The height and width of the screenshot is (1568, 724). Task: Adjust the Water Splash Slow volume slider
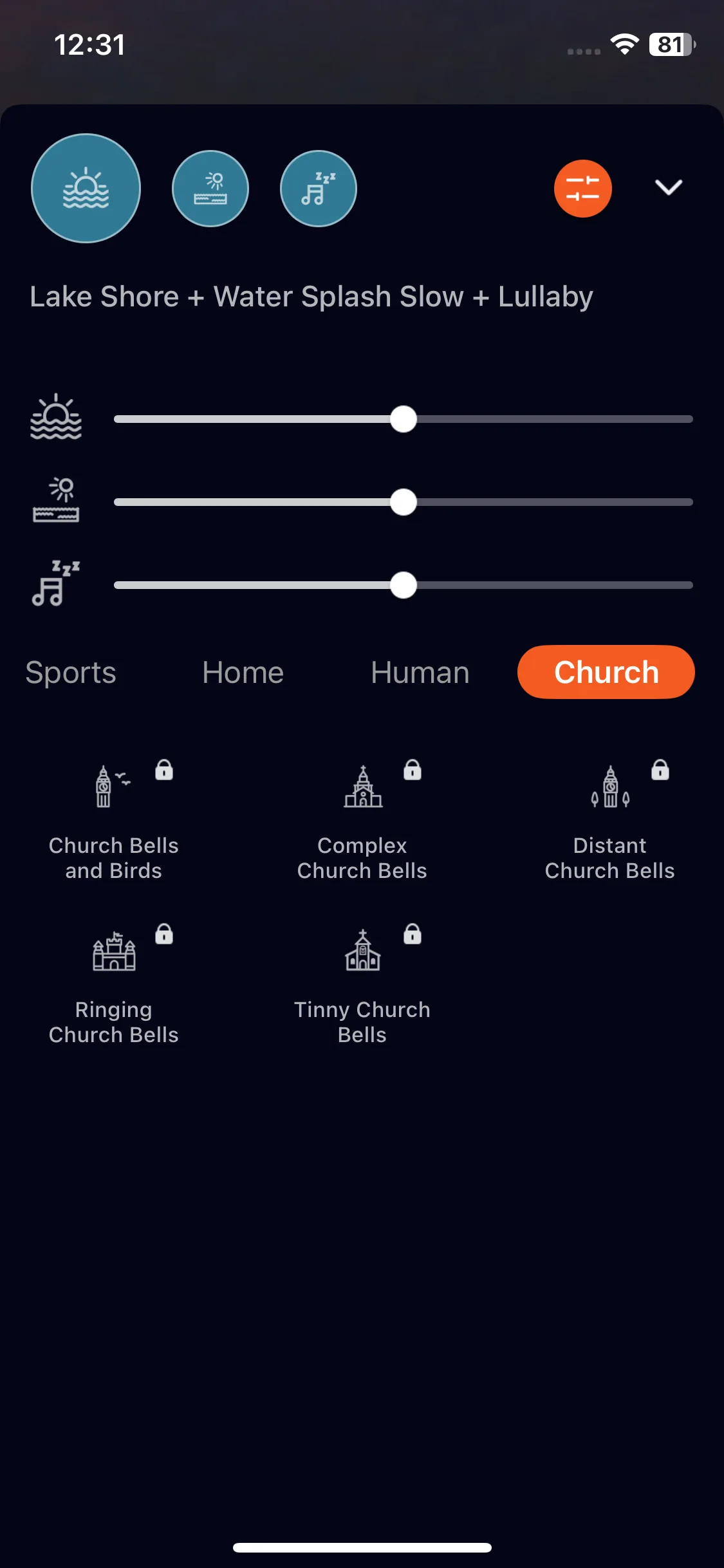tap(404, 502)
